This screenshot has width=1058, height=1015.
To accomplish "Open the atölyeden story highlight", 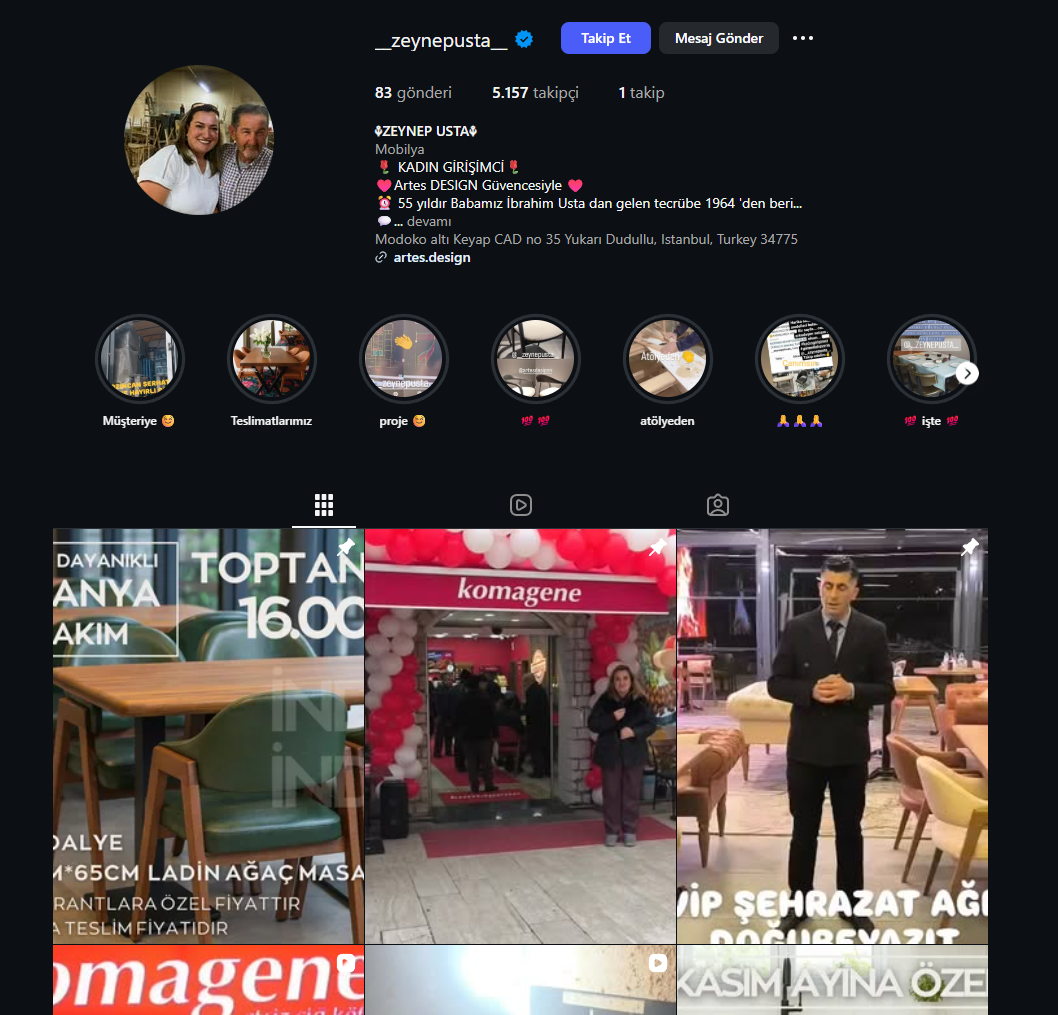I will click(667, 359).
